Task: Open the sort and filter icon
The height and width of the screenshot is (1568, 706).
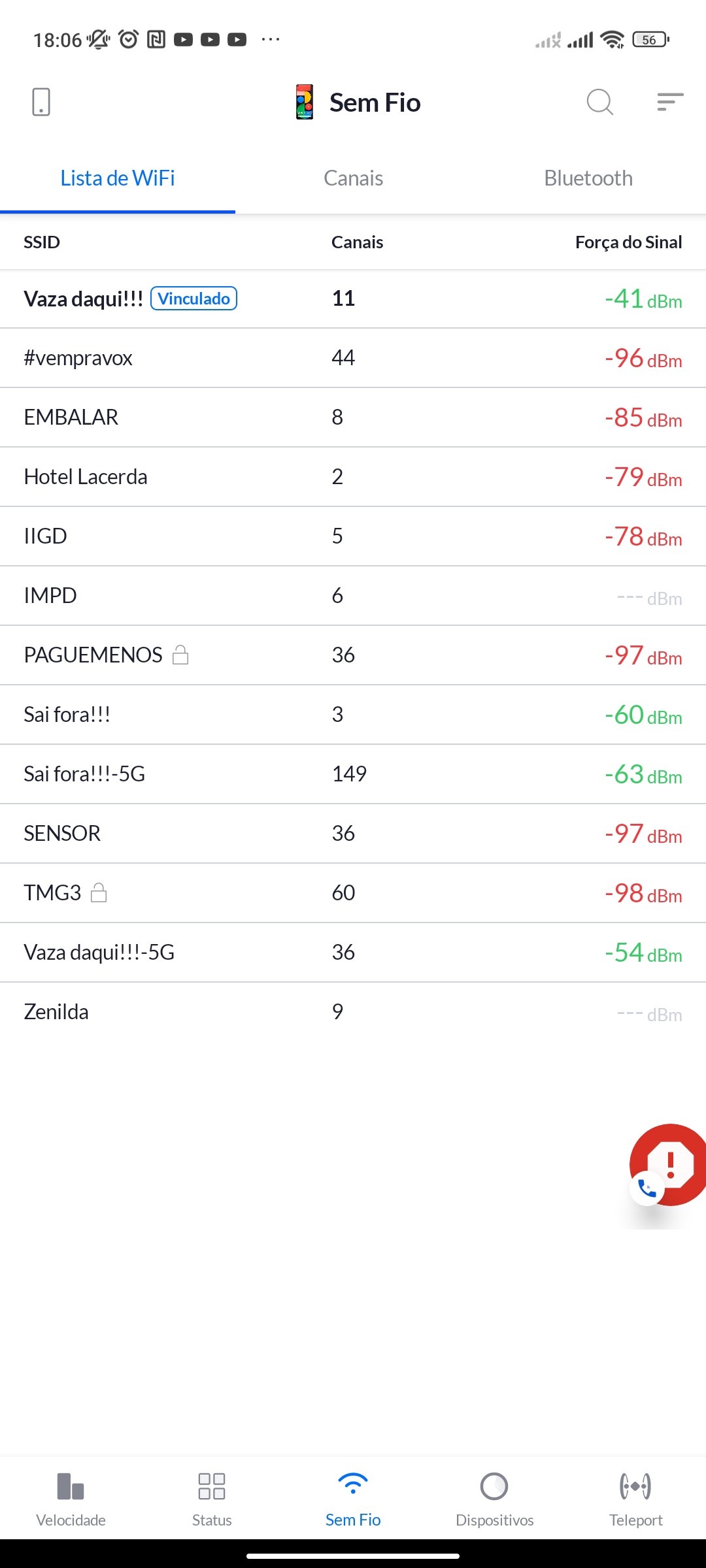Action: coord(670,102)
